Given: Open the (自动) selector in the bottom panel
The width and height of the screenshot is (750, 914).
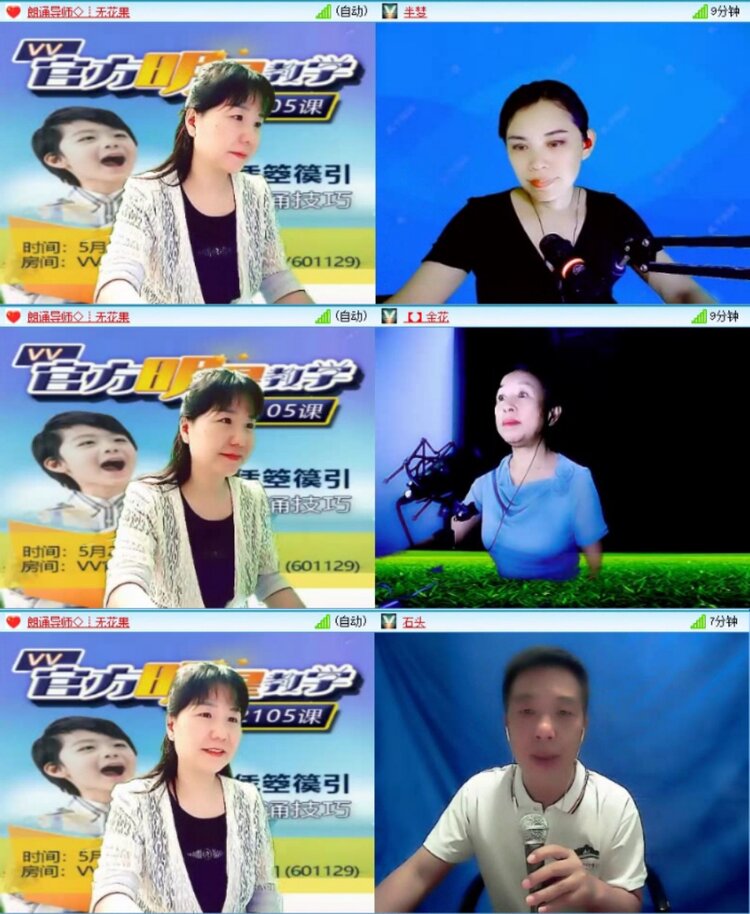Looking at the screenshot, I should (x=352, y=621).
